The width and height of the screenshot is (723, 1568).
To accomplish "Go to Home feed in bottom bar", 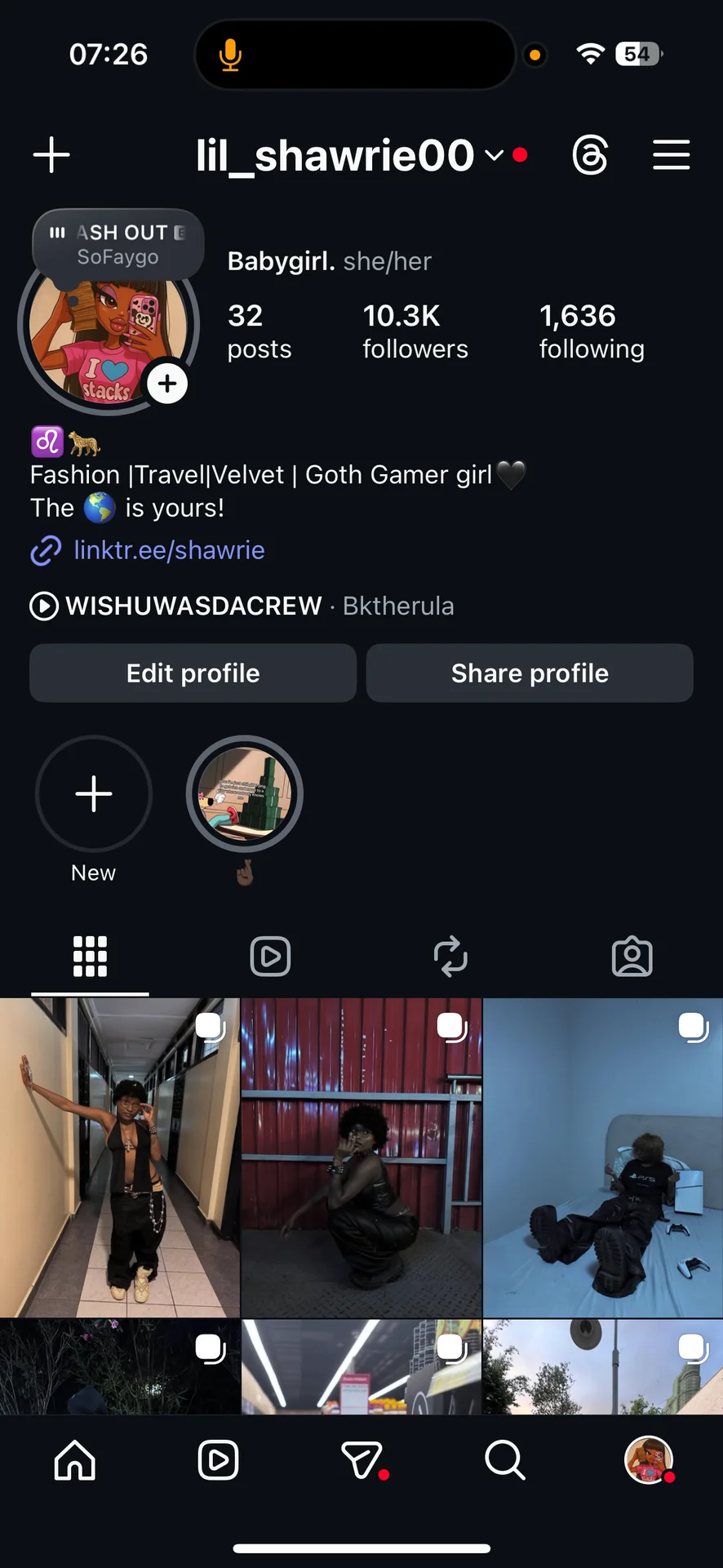I will pos(75,1459).
